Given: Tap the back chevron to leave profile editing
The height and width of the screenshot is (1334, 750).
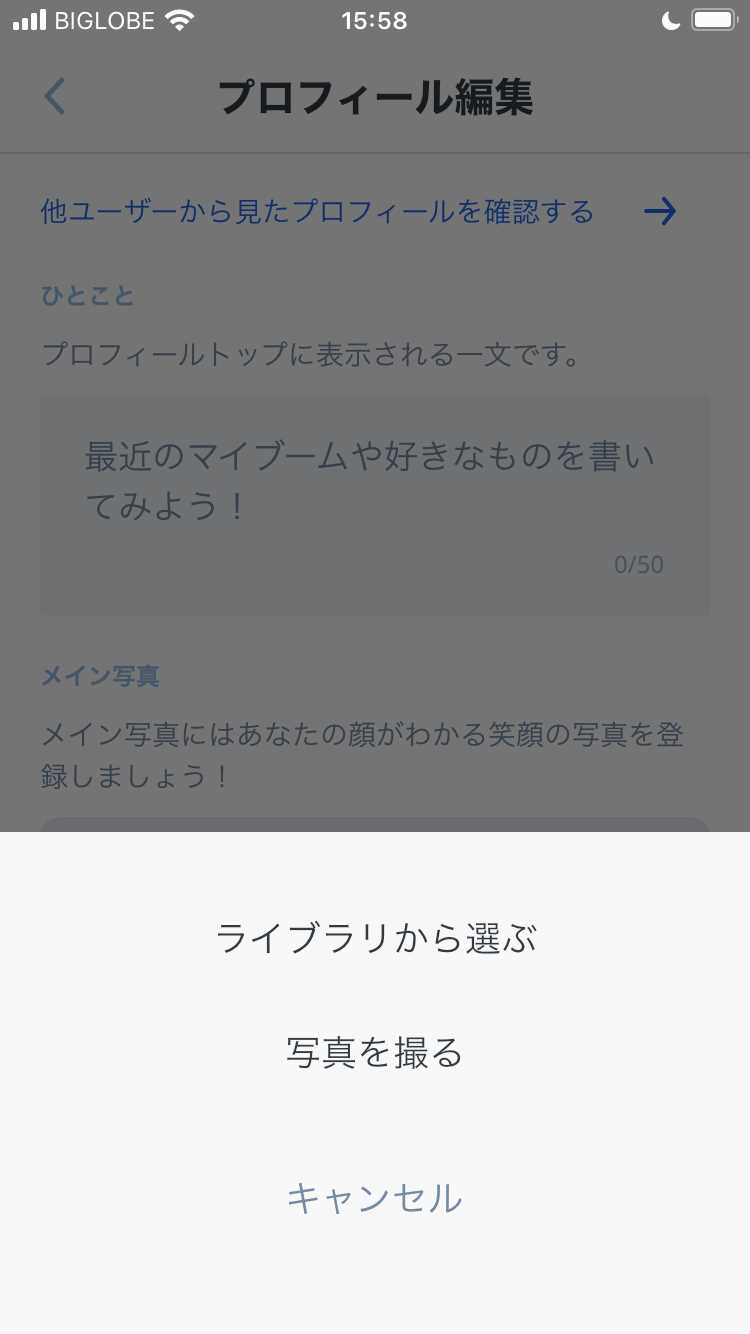Looking at the screenshot, I should pos(55,96).
